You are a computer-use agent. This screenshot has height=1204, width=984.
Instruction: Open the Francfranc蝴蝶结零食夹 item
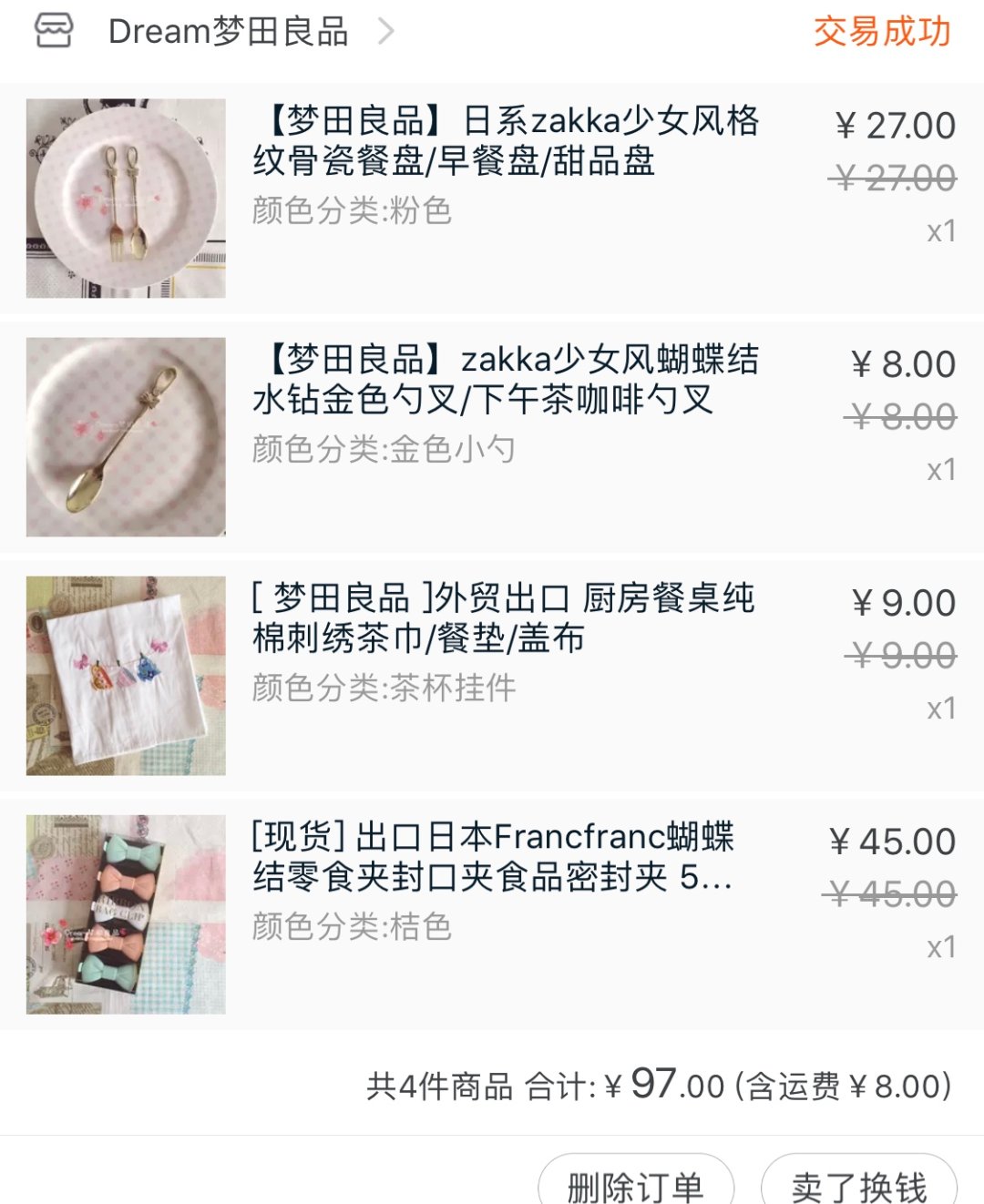492,857
